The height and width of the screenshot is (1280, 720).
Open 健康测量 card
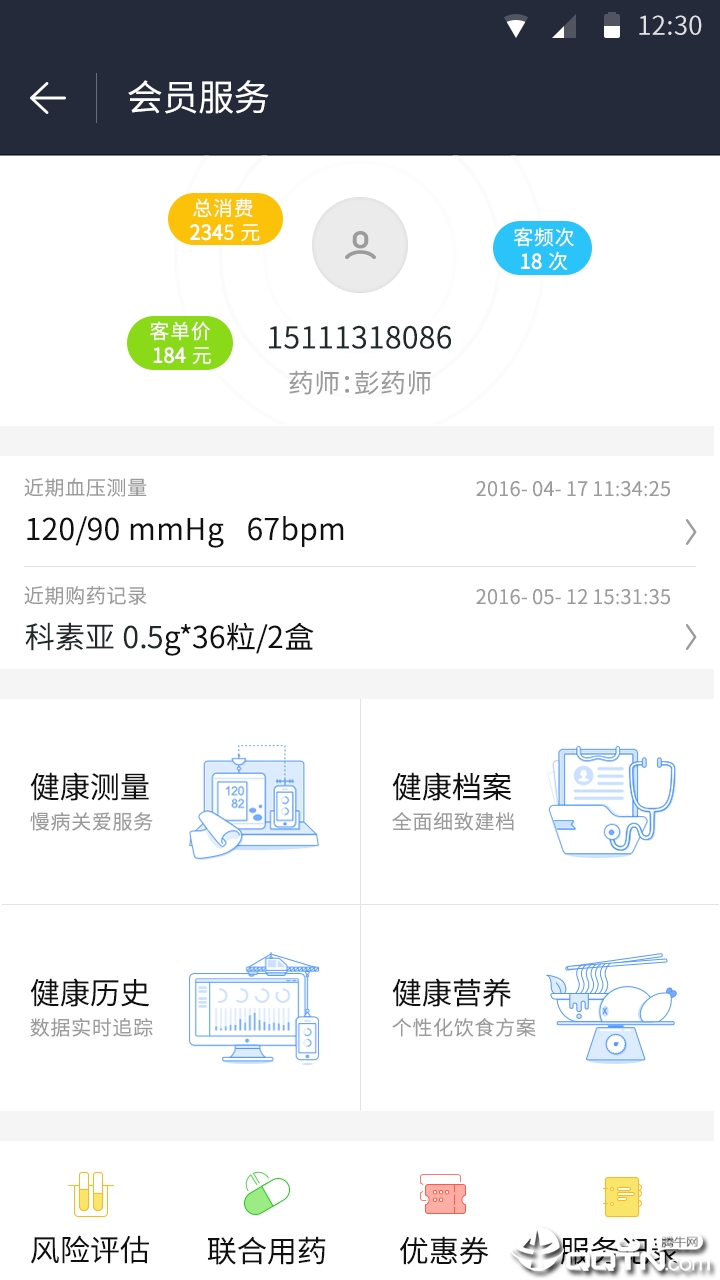181,802
